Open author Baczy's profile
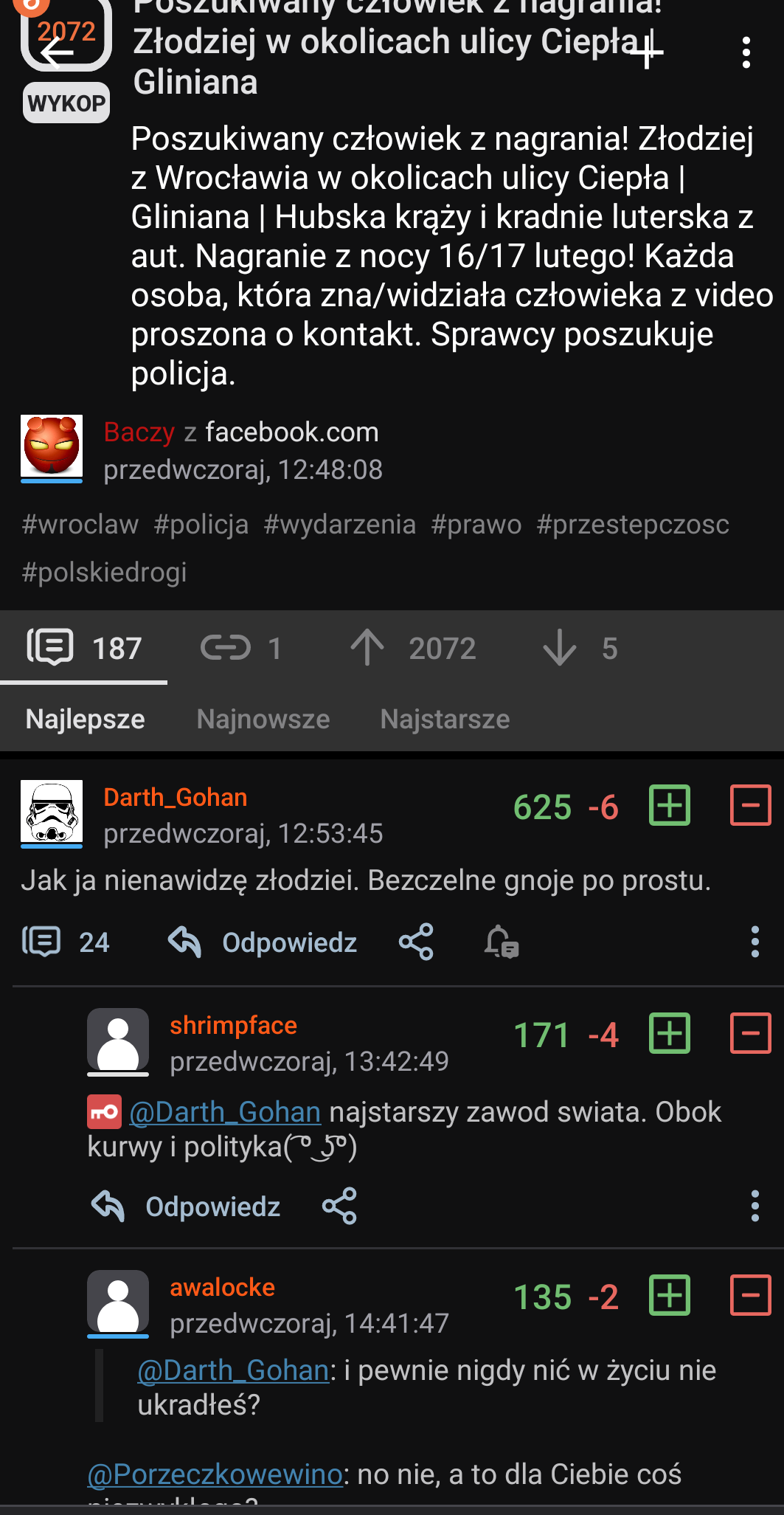 pyautogui.click(x=139, y=432)
